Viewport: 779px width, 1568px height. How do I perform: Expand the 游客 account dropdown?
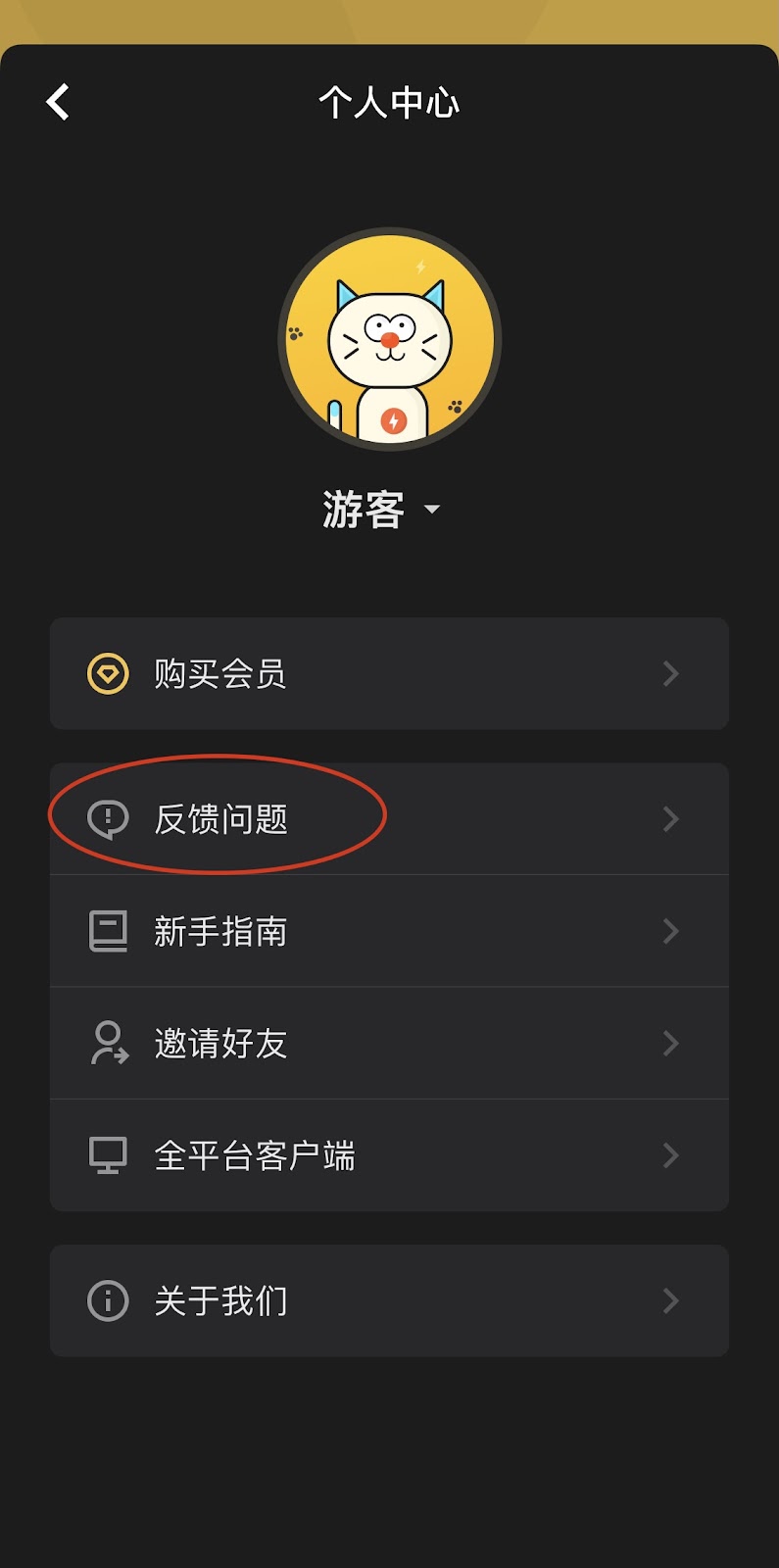click(431, 510)
